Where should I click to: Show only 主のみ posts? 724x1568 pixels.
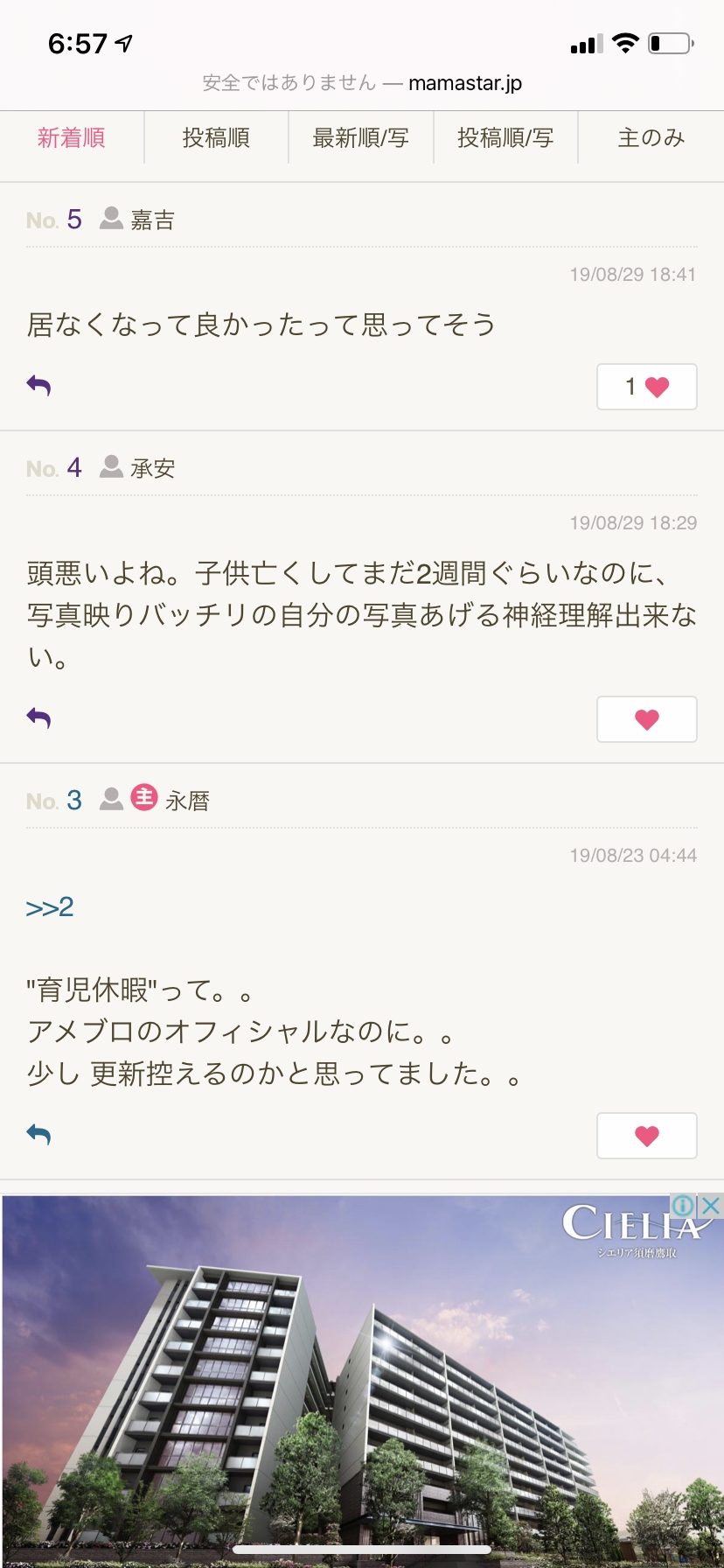point(651,138)
